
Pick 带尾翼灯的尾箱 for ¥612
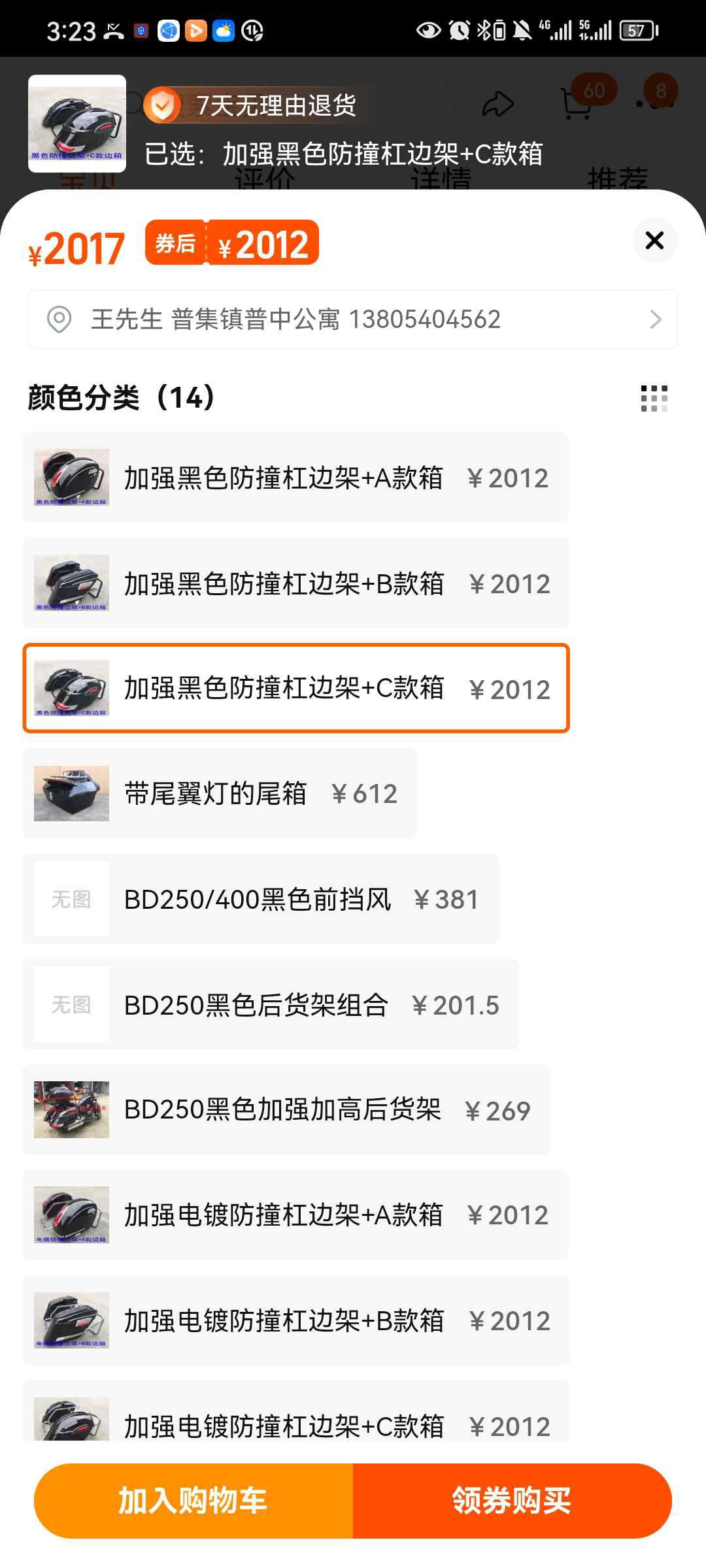(x=220, y=794)
